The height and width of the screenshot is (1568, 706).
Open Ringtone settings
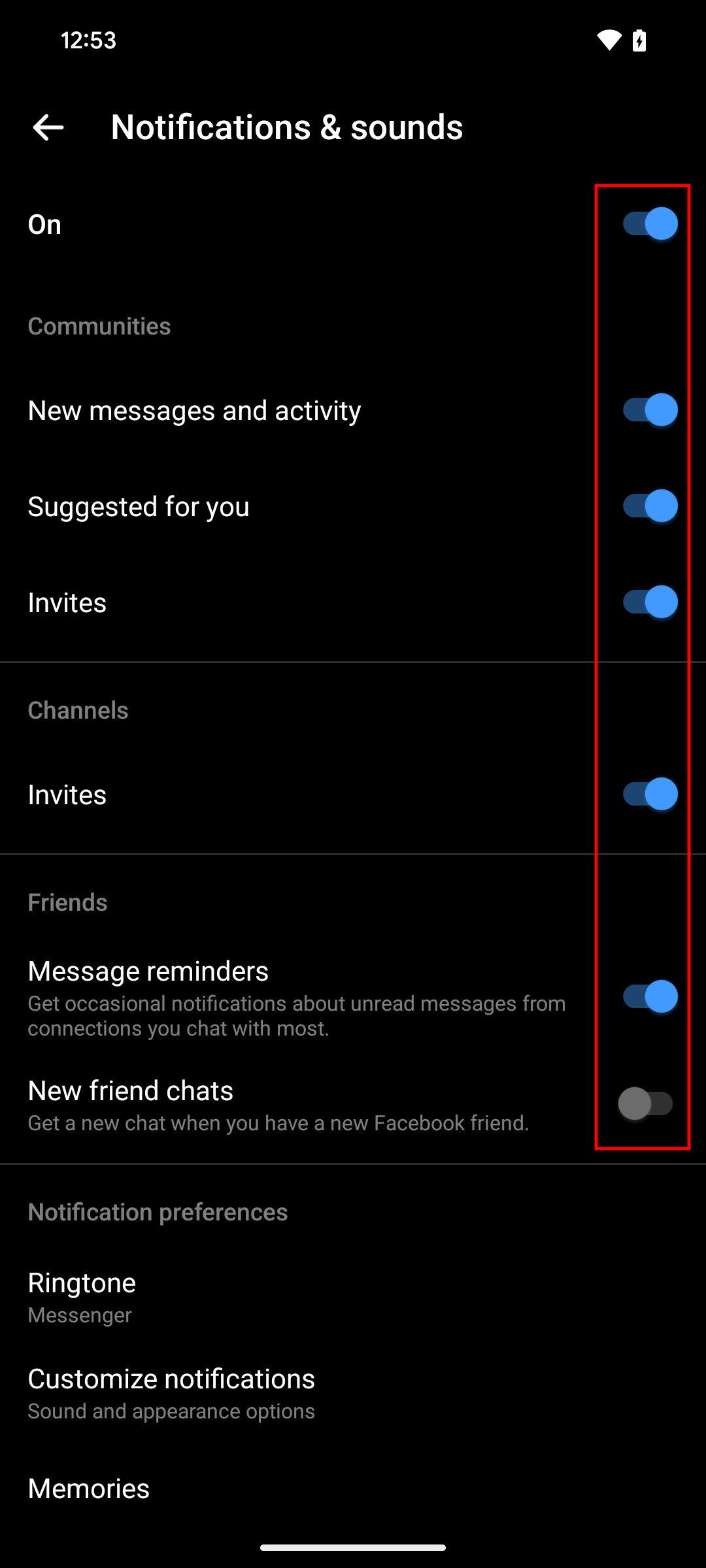(353, 1298)
